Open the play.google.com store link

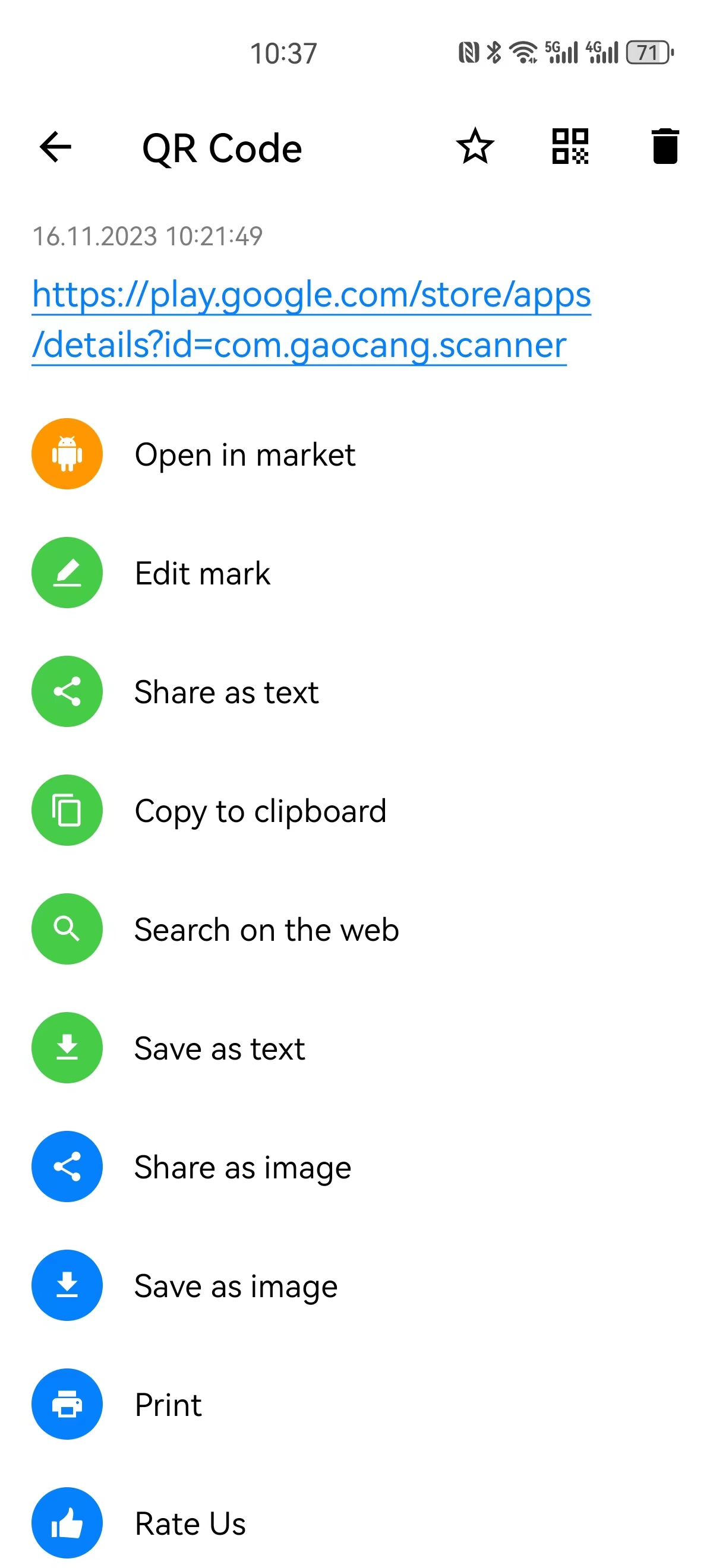tap(311, 320)
